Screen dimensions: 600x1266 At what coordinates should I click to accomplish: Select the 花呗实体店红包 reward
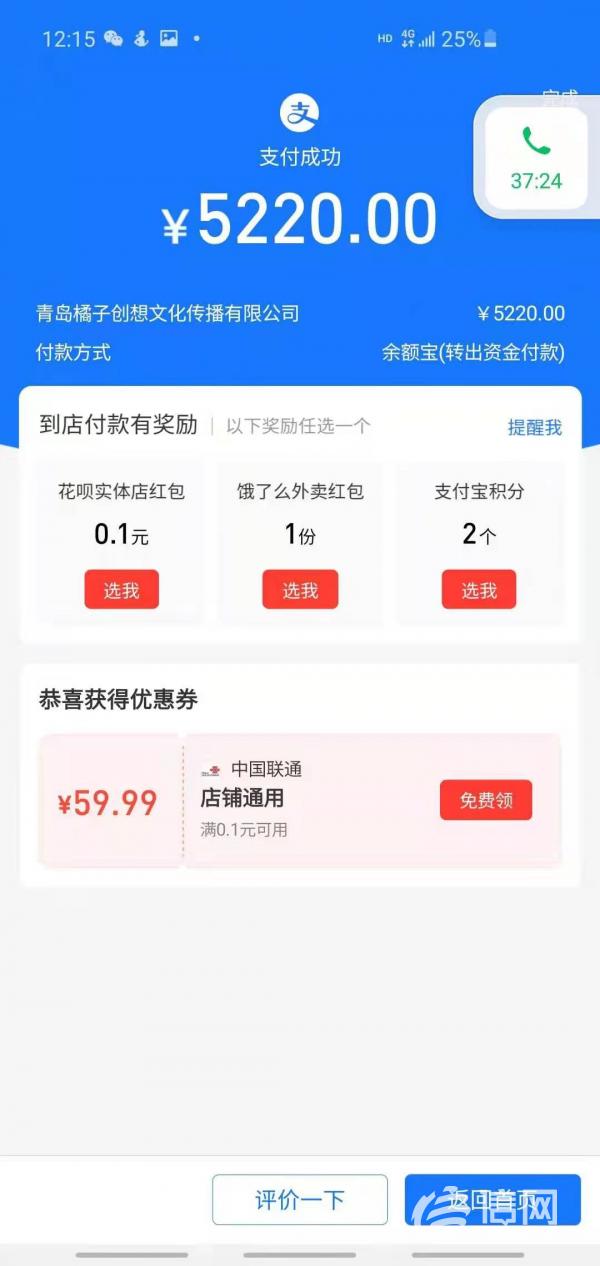point(121,590)
